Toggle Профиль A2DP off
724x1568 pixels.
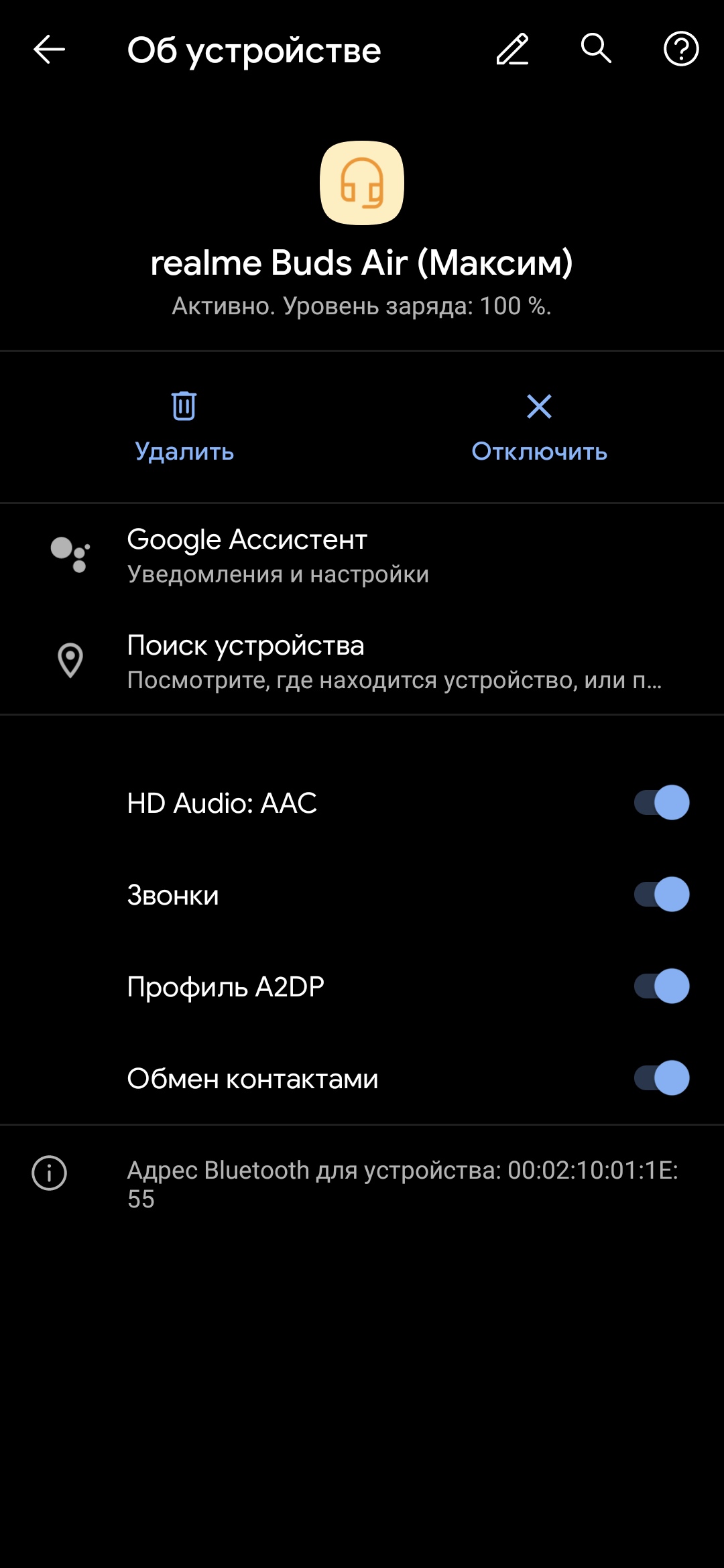pyautogui.click(x=661, y=986)
